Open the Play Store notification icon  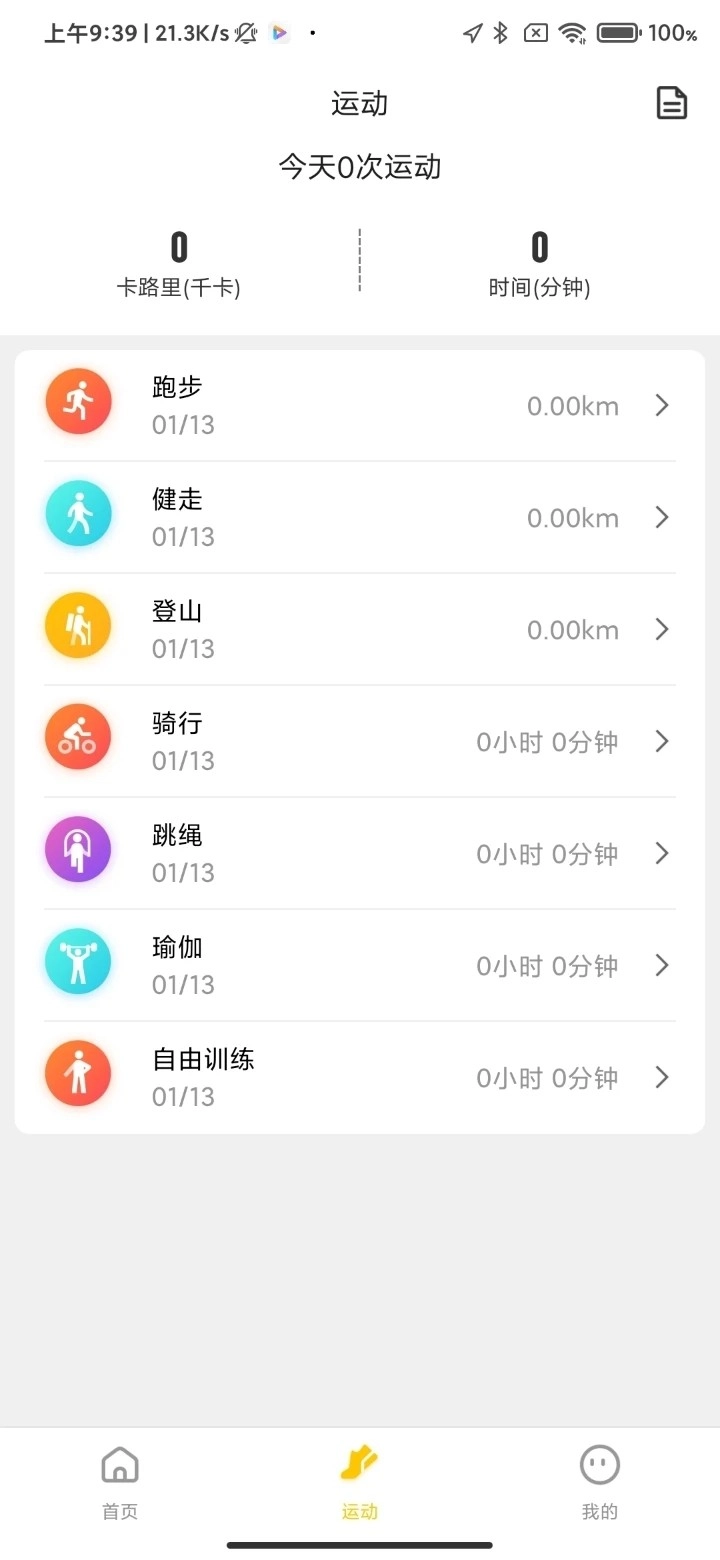[x=279, y=32]
